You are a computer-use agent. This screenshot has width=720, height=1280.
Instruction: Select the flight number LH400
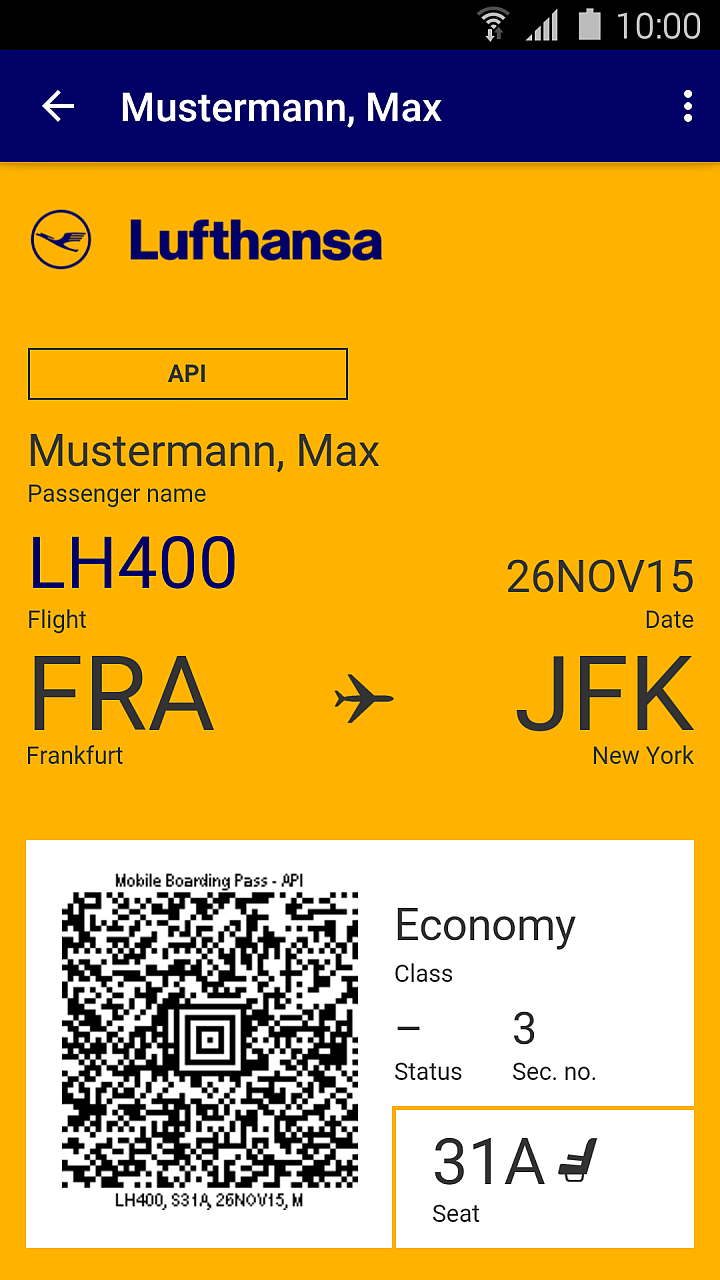coord(133,563)
